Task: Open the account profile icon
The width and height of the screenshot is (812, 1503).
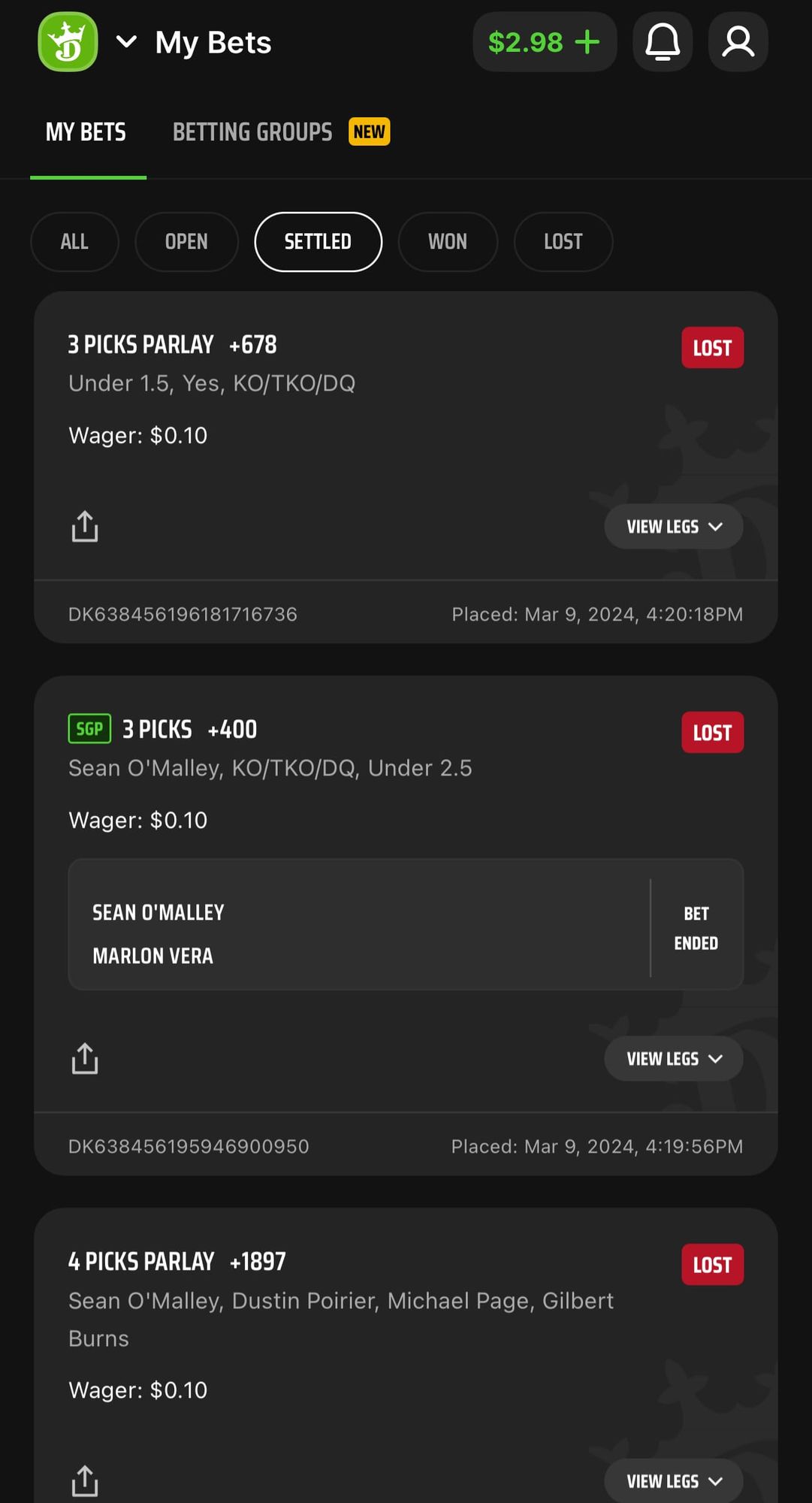Action: coord(738,42)
